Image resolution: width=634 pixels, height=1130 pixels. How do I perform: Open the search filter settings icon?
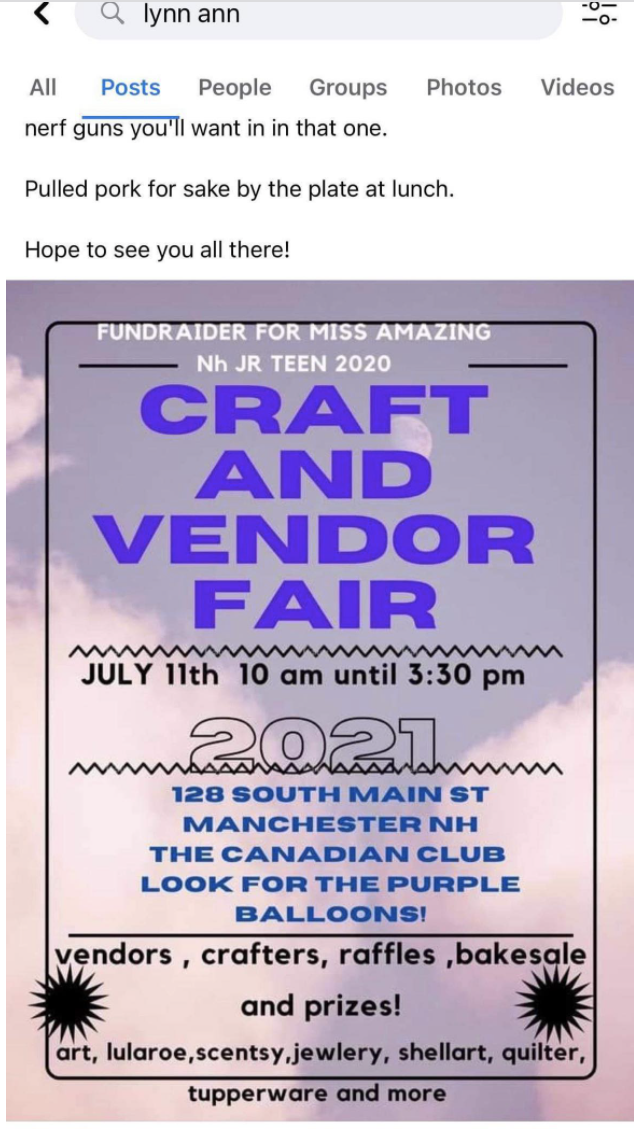pos(600,13)
